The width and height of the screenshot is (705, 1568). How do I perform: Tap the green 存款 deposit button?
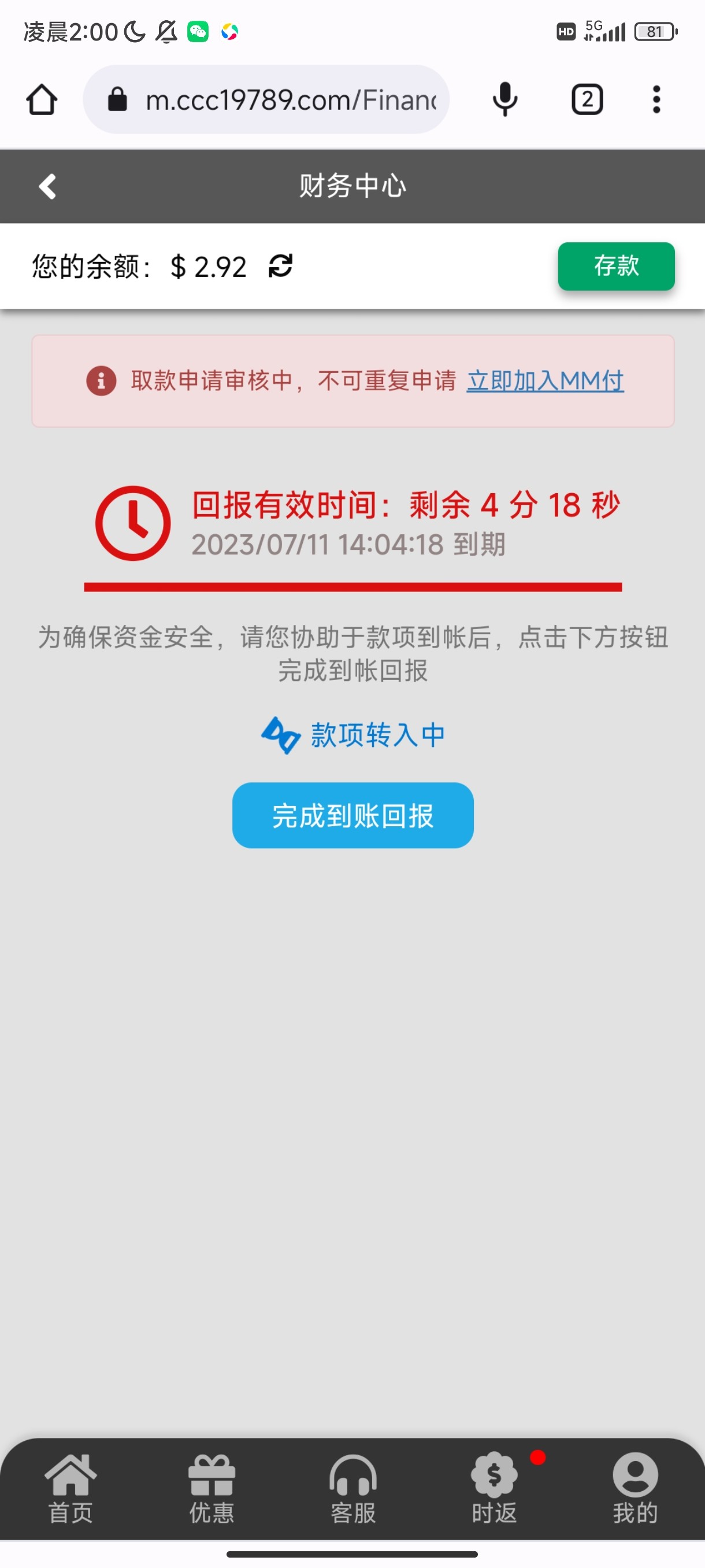click(x=615, y=265)
